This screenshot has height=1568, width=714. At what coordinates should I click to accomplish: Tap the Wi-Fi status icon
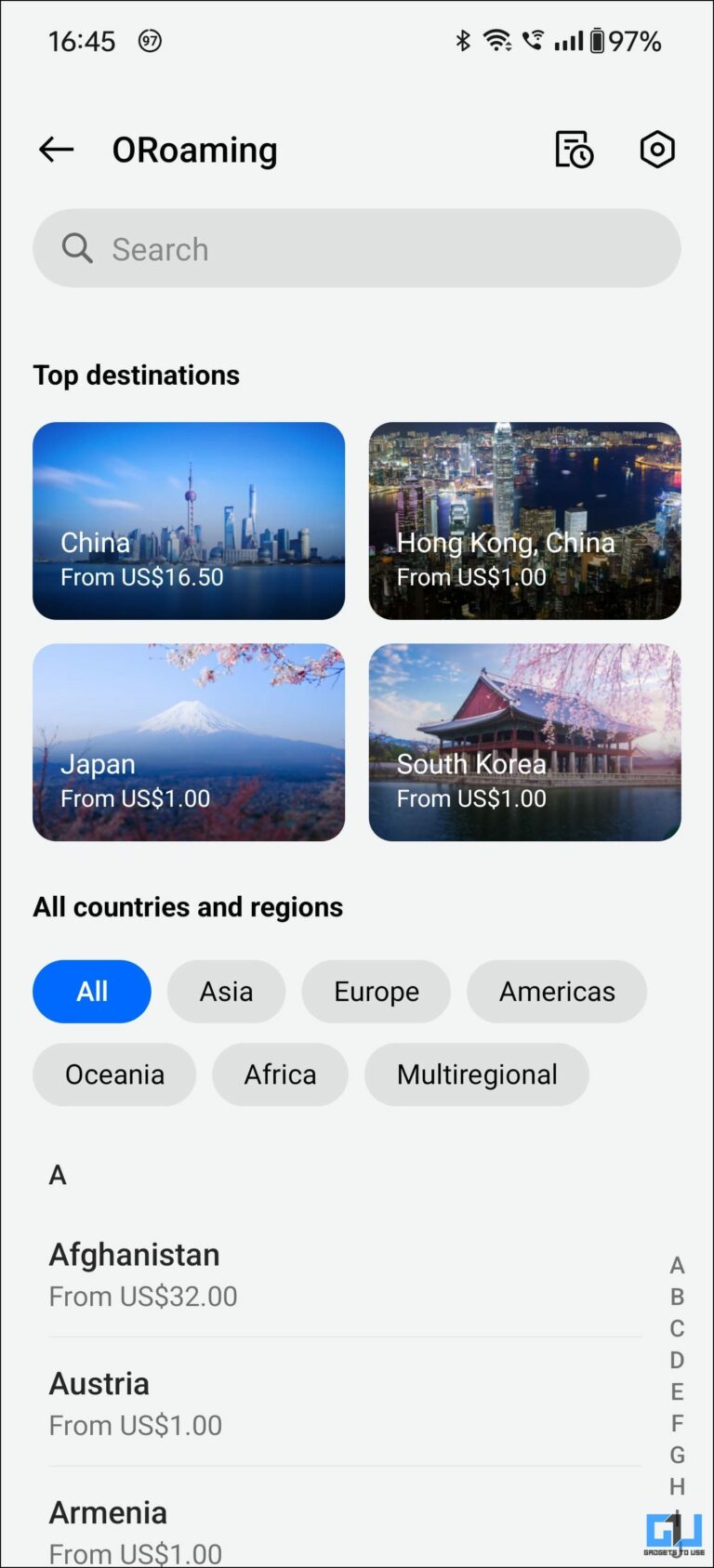coord(499,40)
